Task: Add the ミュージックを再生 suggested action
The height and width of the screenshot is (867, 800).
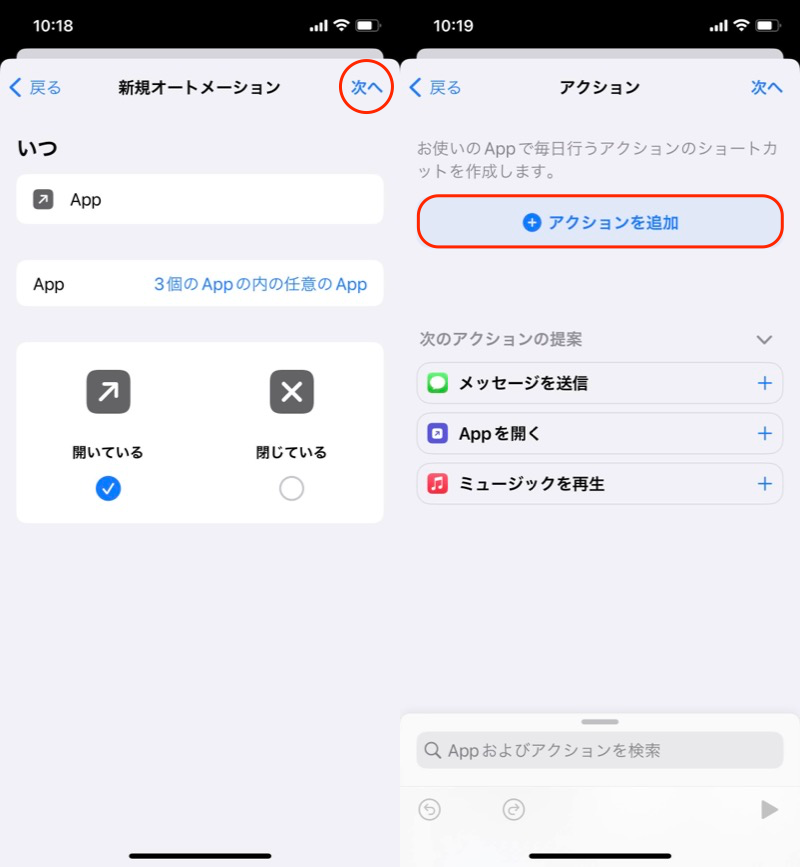Action: [x=765, y=484]
